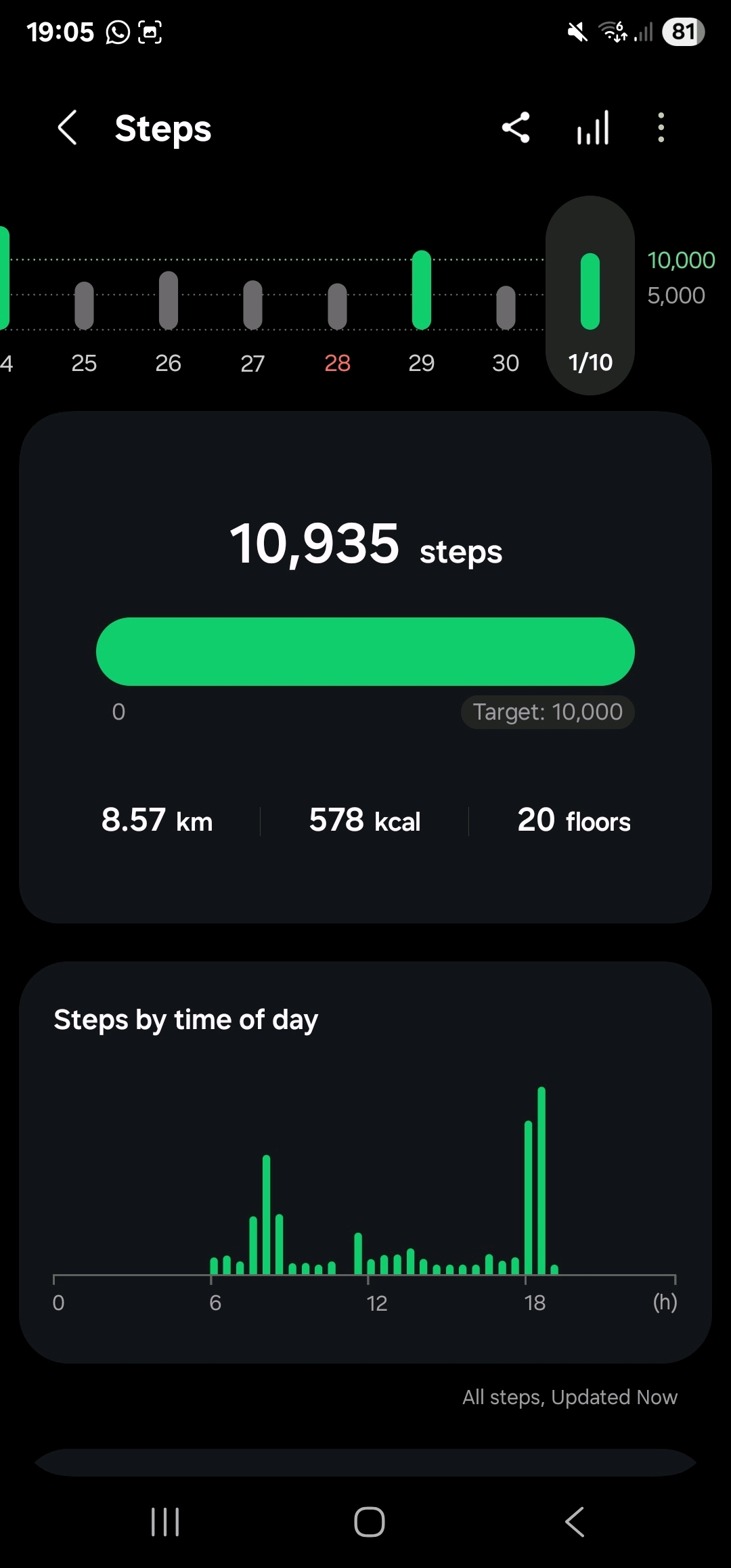Open the system recent apps view

[x=165, y=1522]
